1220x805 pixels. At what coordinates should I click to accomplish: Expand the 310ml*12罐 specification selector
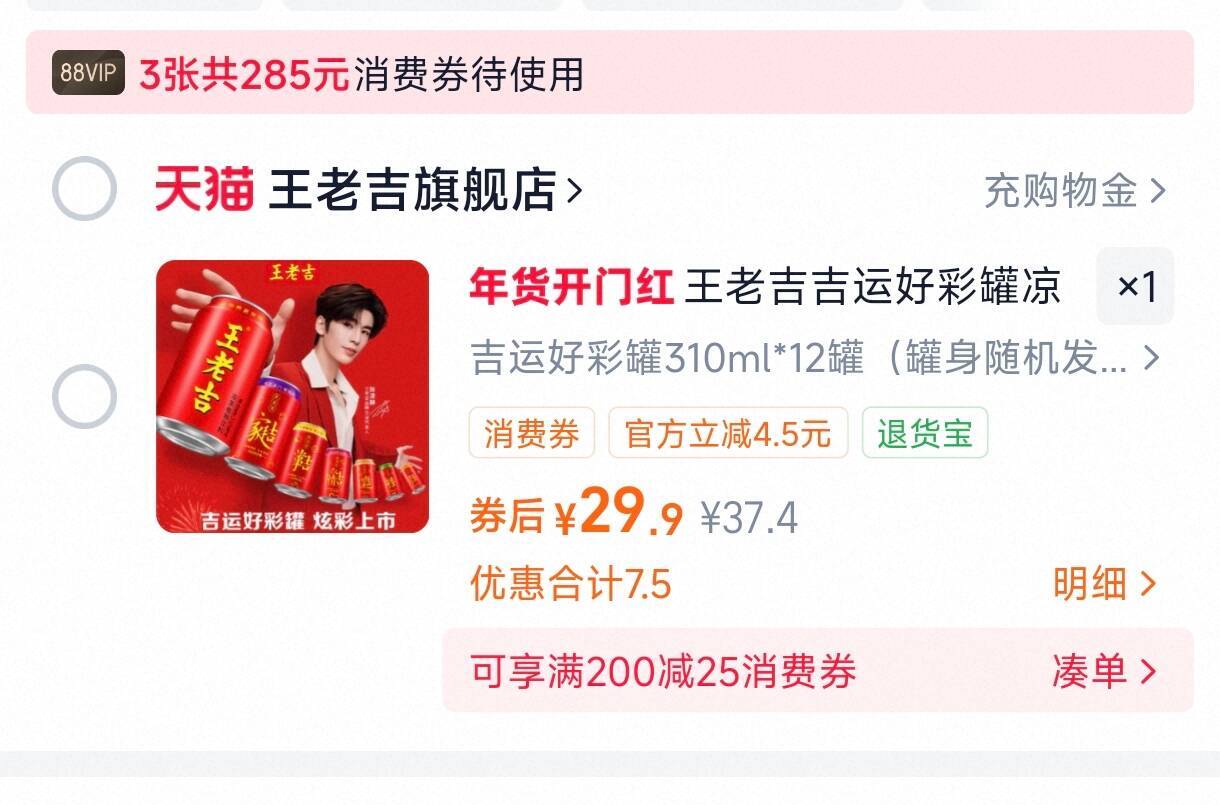click(816, 358)
